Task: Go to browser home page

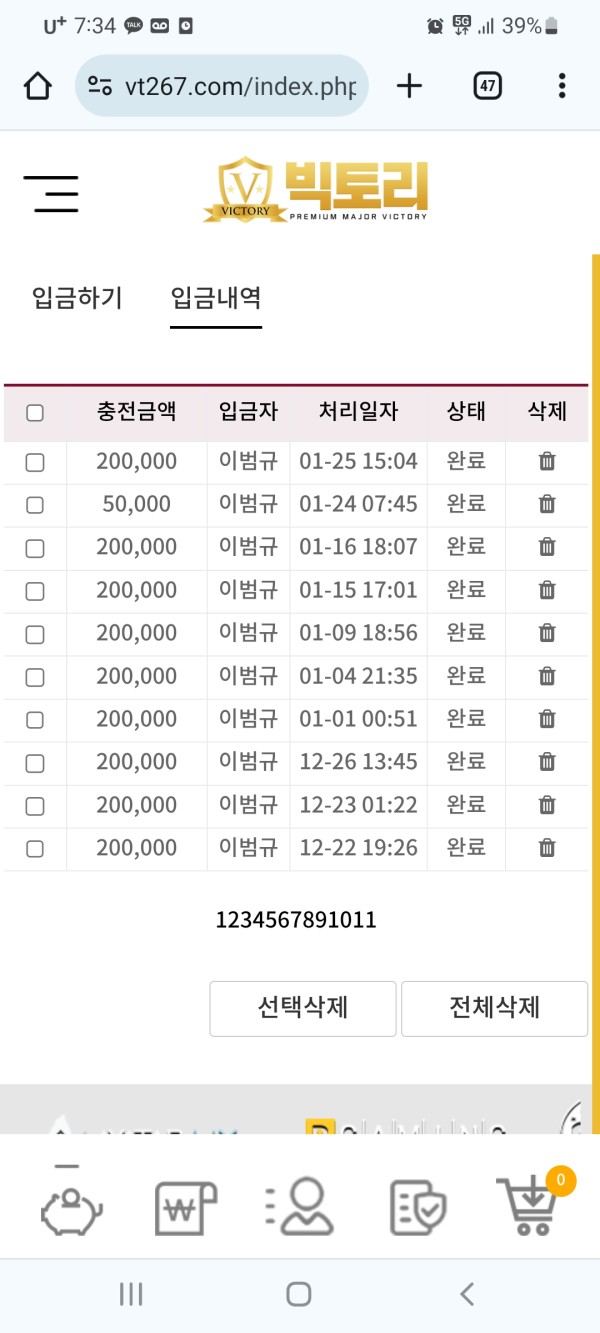Action: 37,86
